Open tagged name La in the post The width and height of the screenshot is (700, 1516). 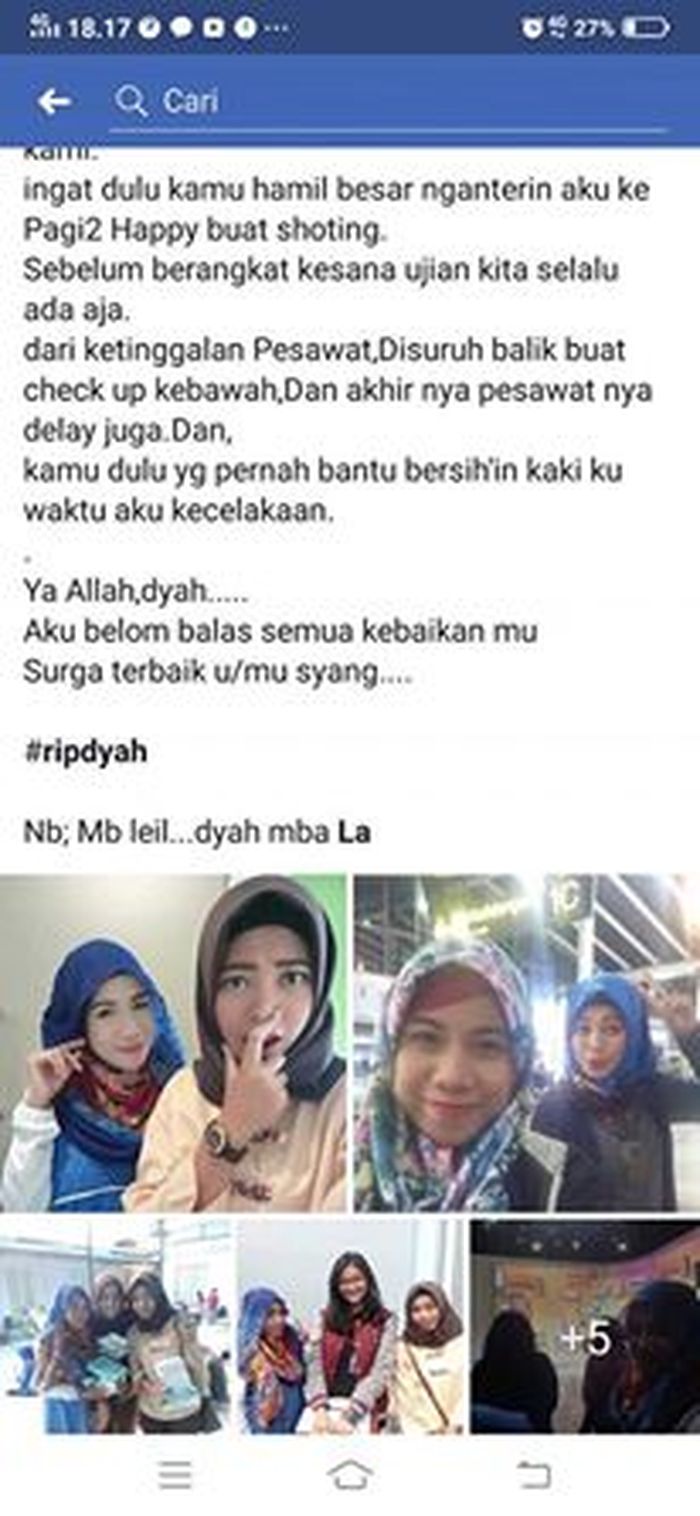(355, 831)
